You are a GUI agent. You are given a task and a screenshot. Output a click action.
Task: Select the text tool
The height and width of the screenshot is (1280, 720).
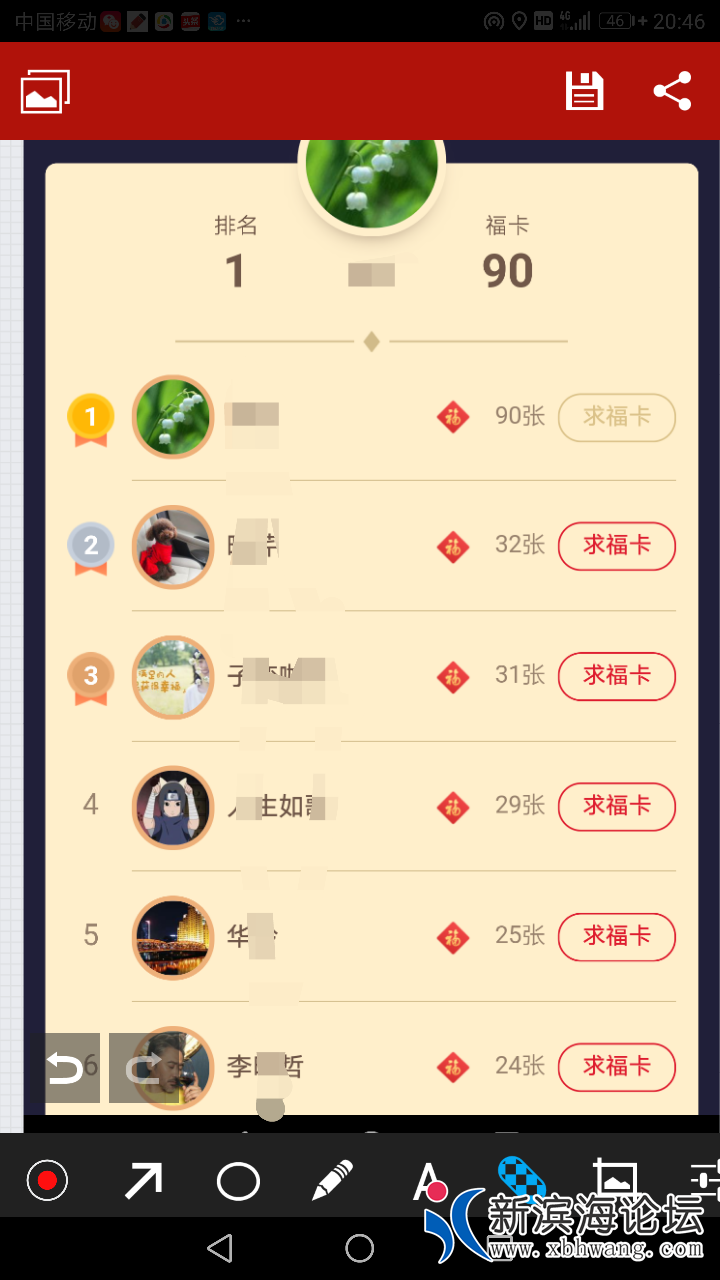pyautogui.click(x=428, y=1180)
